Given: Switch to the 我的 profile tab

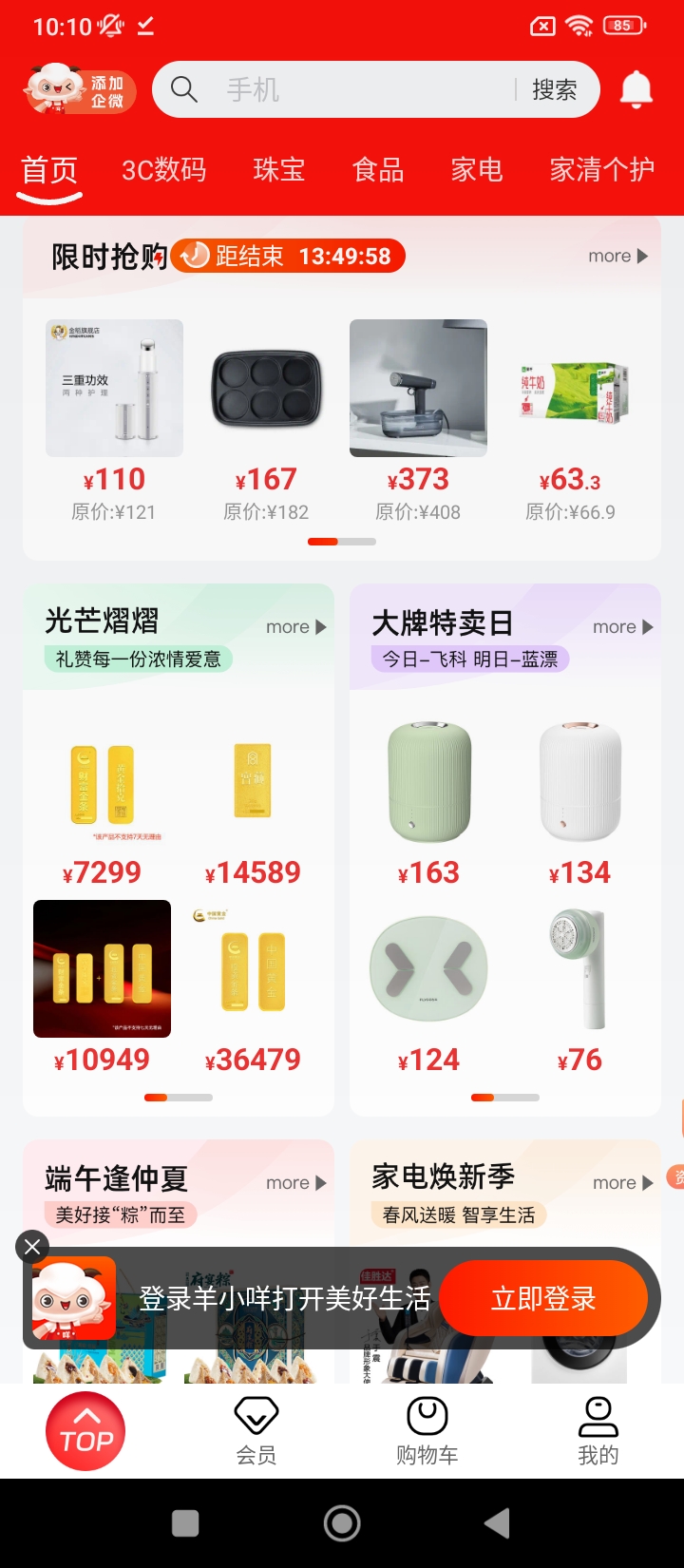Looking at the screenshot, I should point(598,1431).
